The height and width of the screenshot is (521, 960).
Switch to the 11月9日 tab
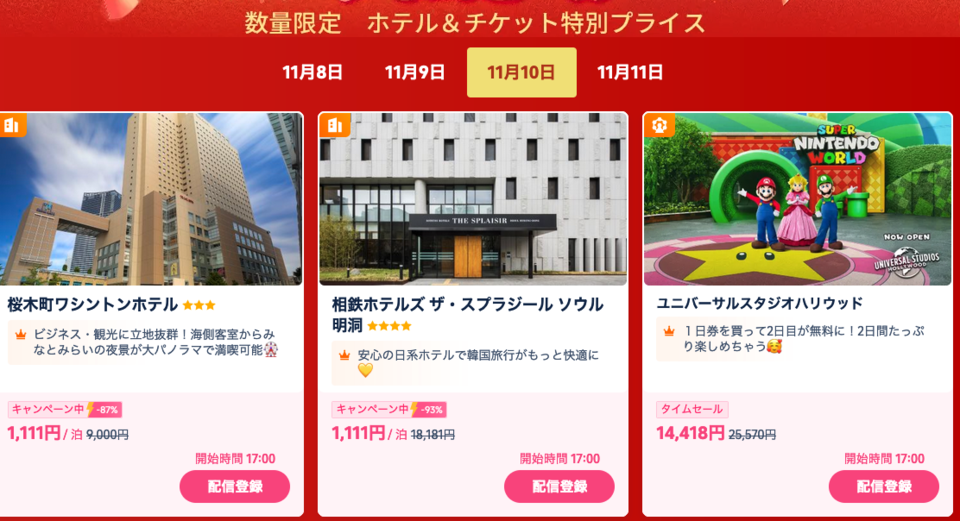point(414,72)
